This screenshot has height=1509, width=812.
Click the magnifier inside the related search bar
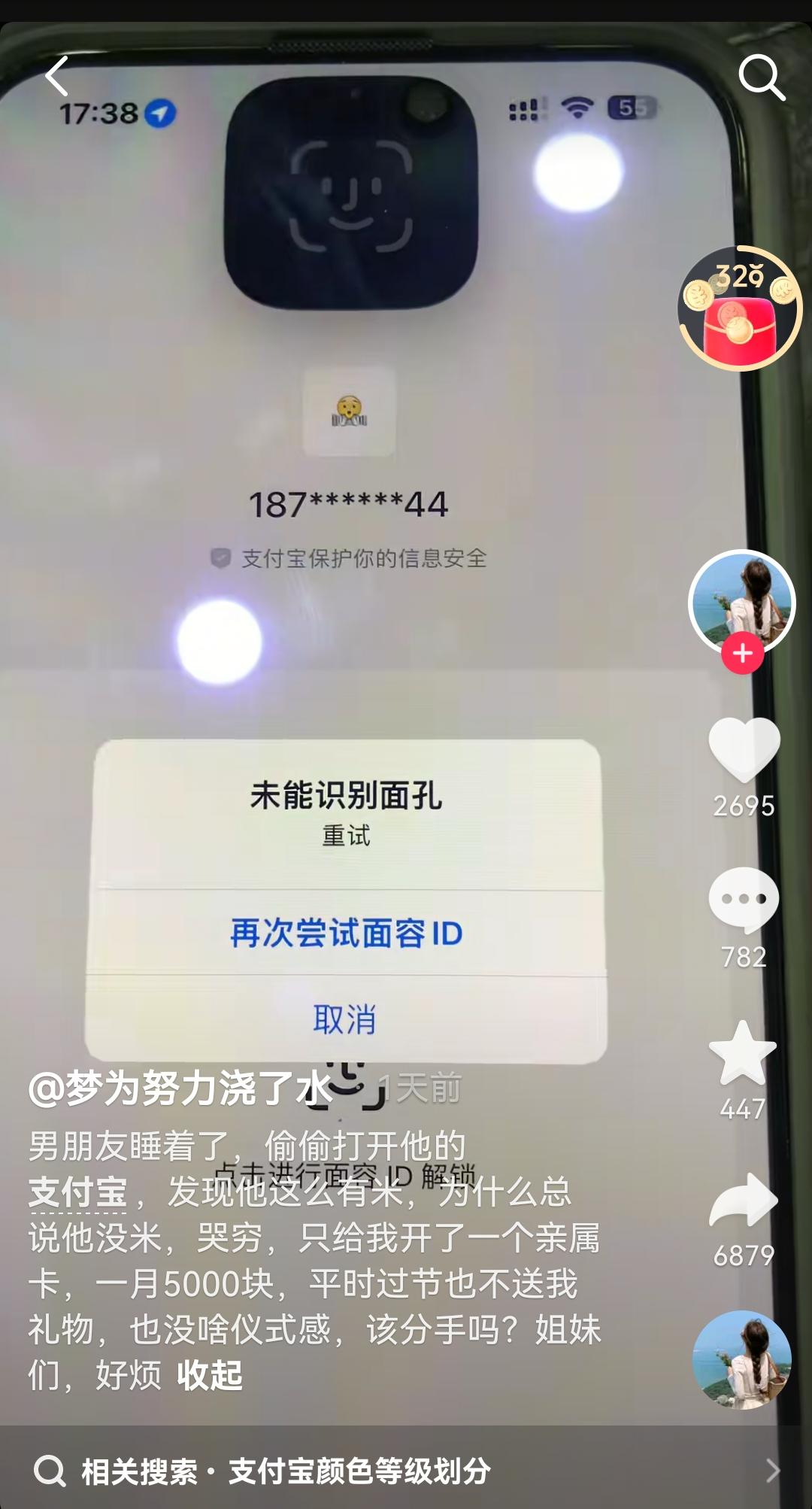point(51,1471)
